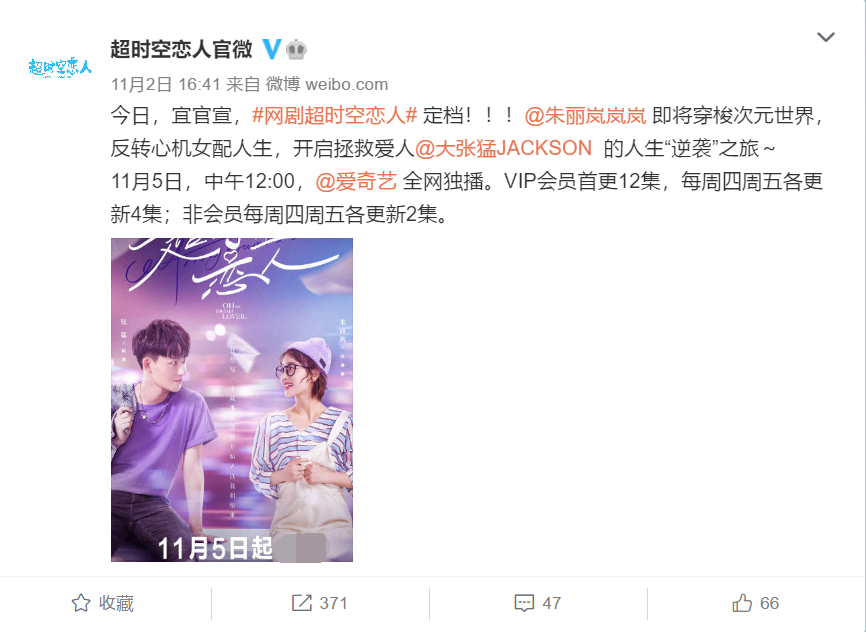Open 超时空恋人官微 profile avatar
Image resolution: width=866 pixels, height=632 pixels.
coord(59,67)
